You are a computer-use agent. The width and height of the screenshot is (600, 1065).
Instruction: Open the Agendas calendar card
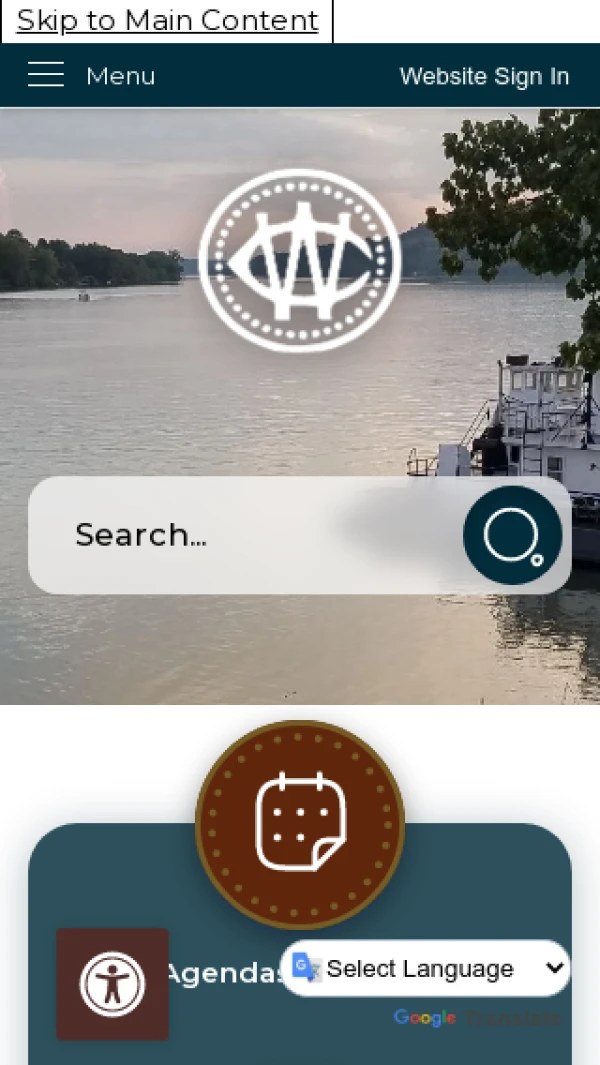click(x=300, y=825)
